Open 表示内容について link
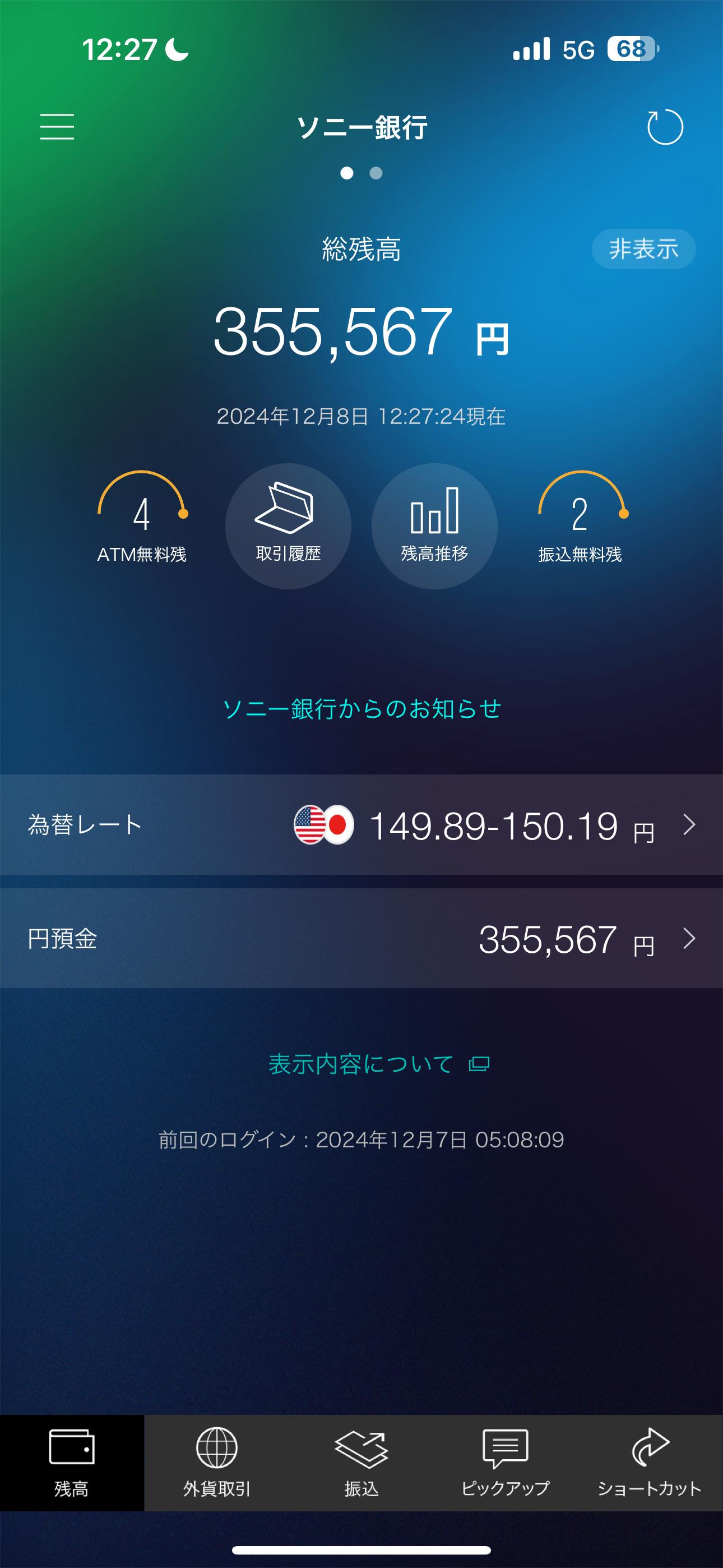Screen dimensions: 723x1568 [x=378, y=1064]
